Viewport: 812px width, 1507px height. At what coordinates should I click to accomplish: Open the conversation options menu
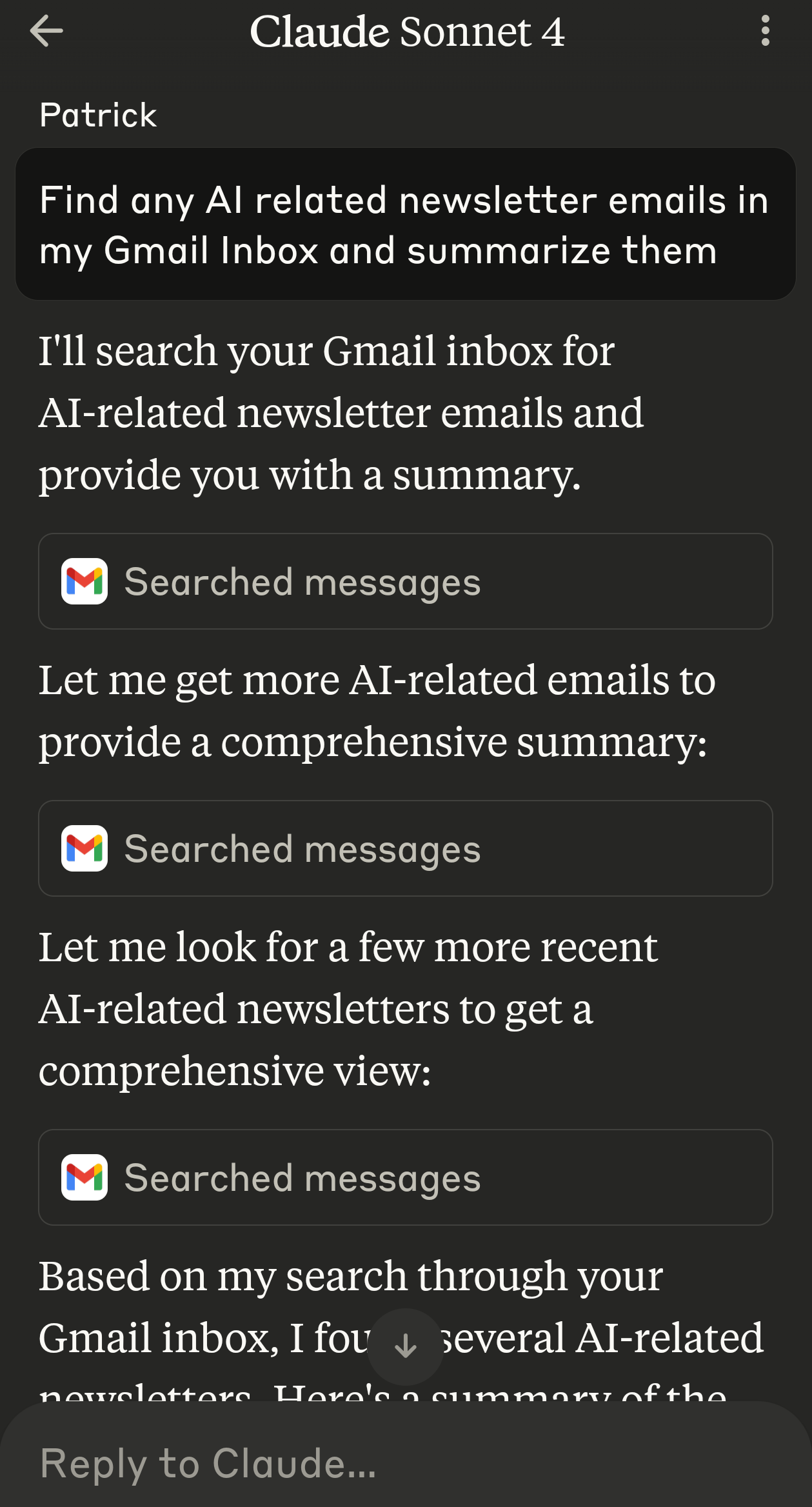tap(766, 31)
